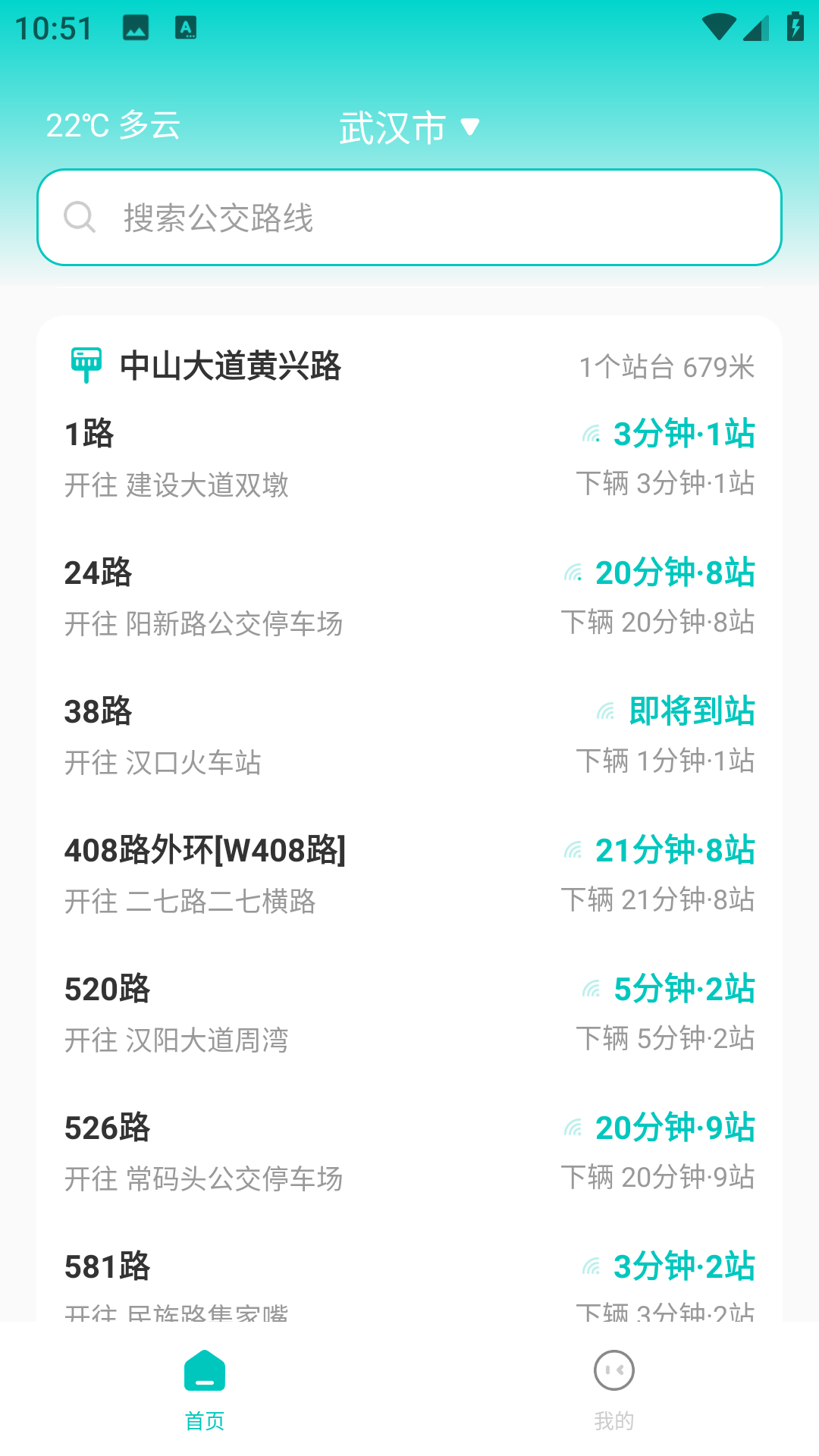View the 581路 bus details
Image resolution: width=819 pixels, height=1456 pixels.
click(x=409, y=1282)
